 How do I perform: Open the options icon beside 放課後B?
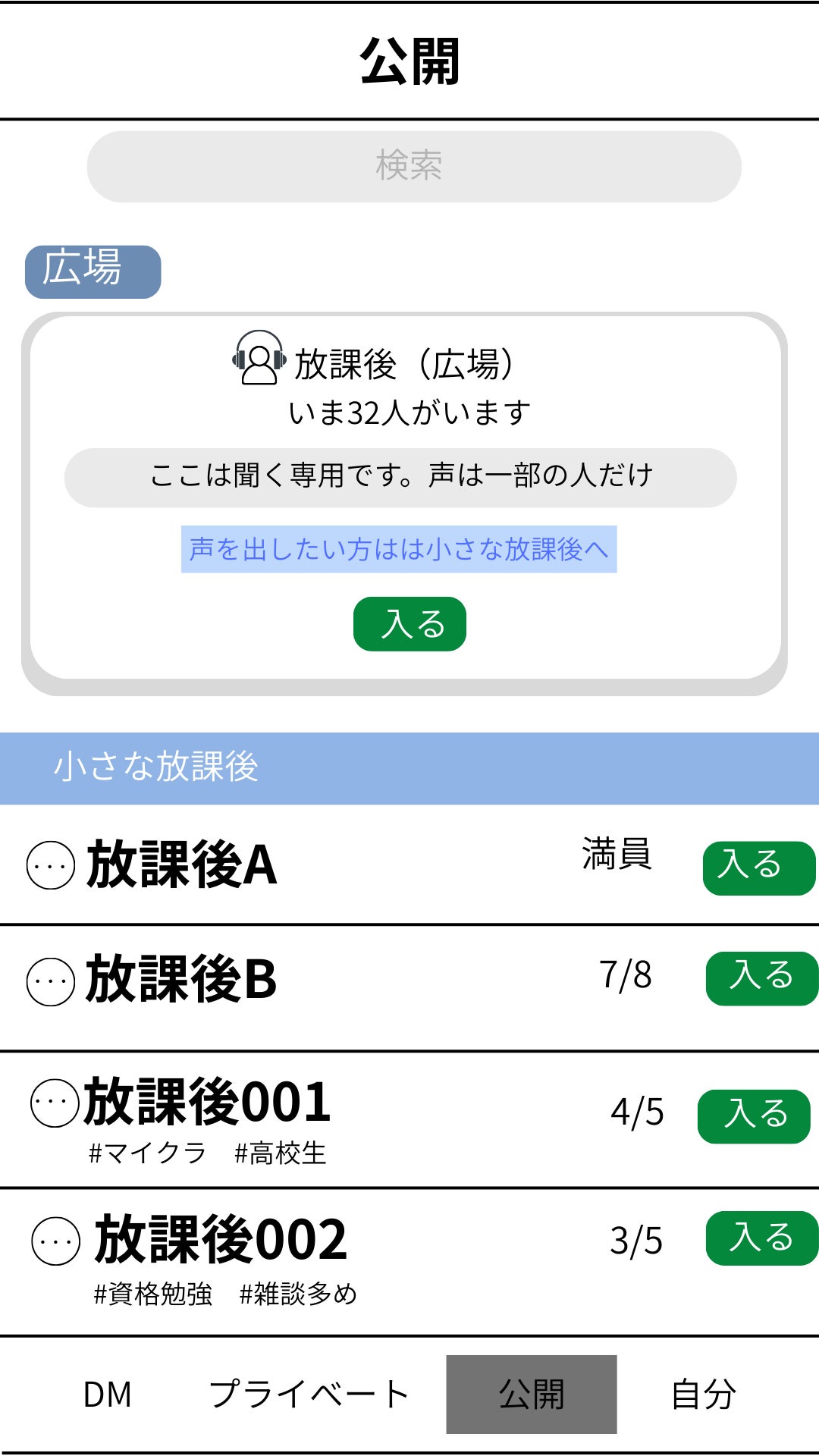[x=51, y=981]
